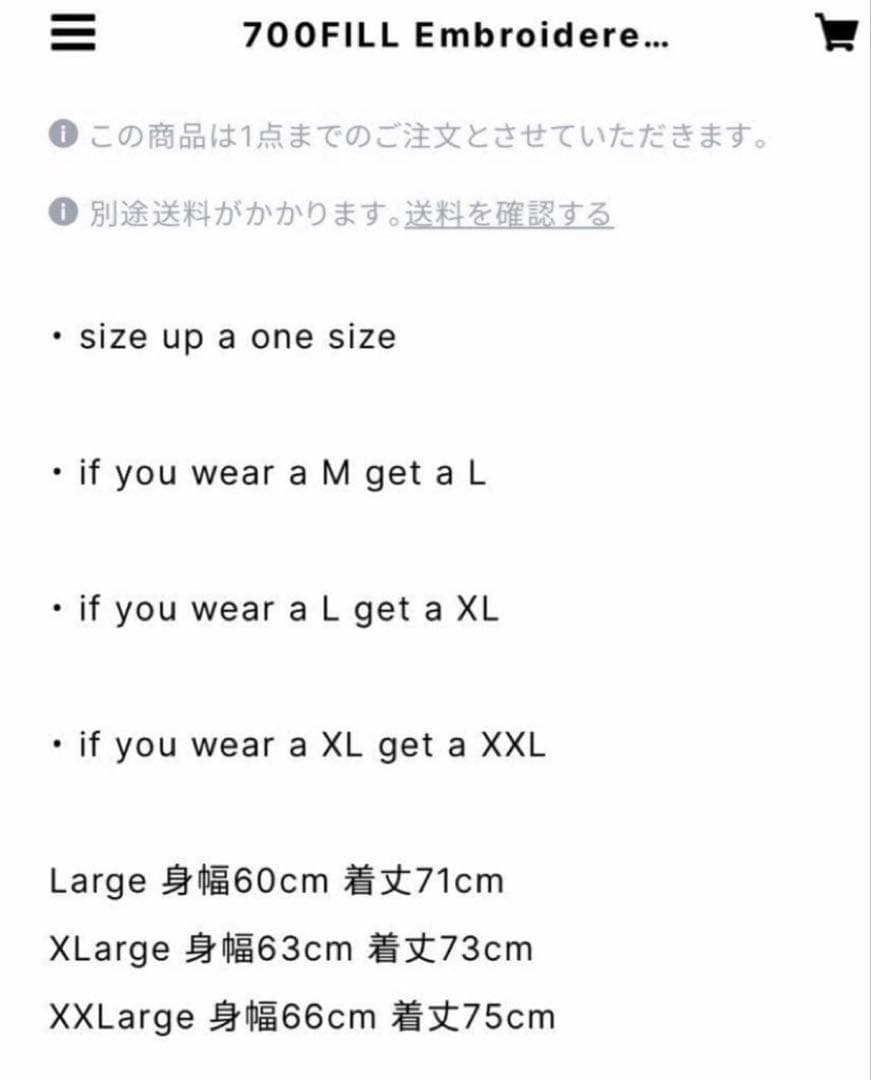Click the info icon on the shipping fee notice
Image resolution: width=871 pixels, height=1080 pixels.
point(62,212)
